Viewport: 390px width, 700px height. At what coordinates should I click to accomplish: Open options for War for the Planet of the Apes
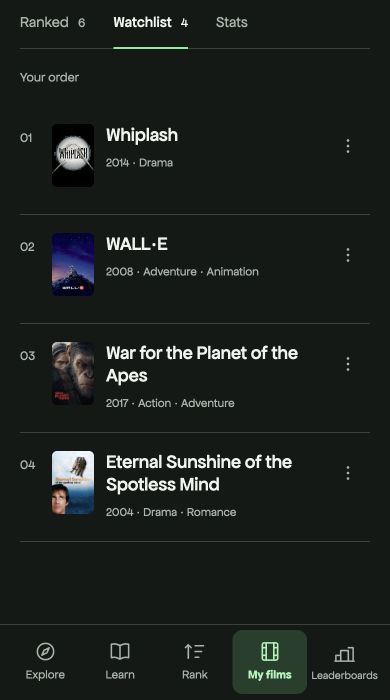[348, 364]
